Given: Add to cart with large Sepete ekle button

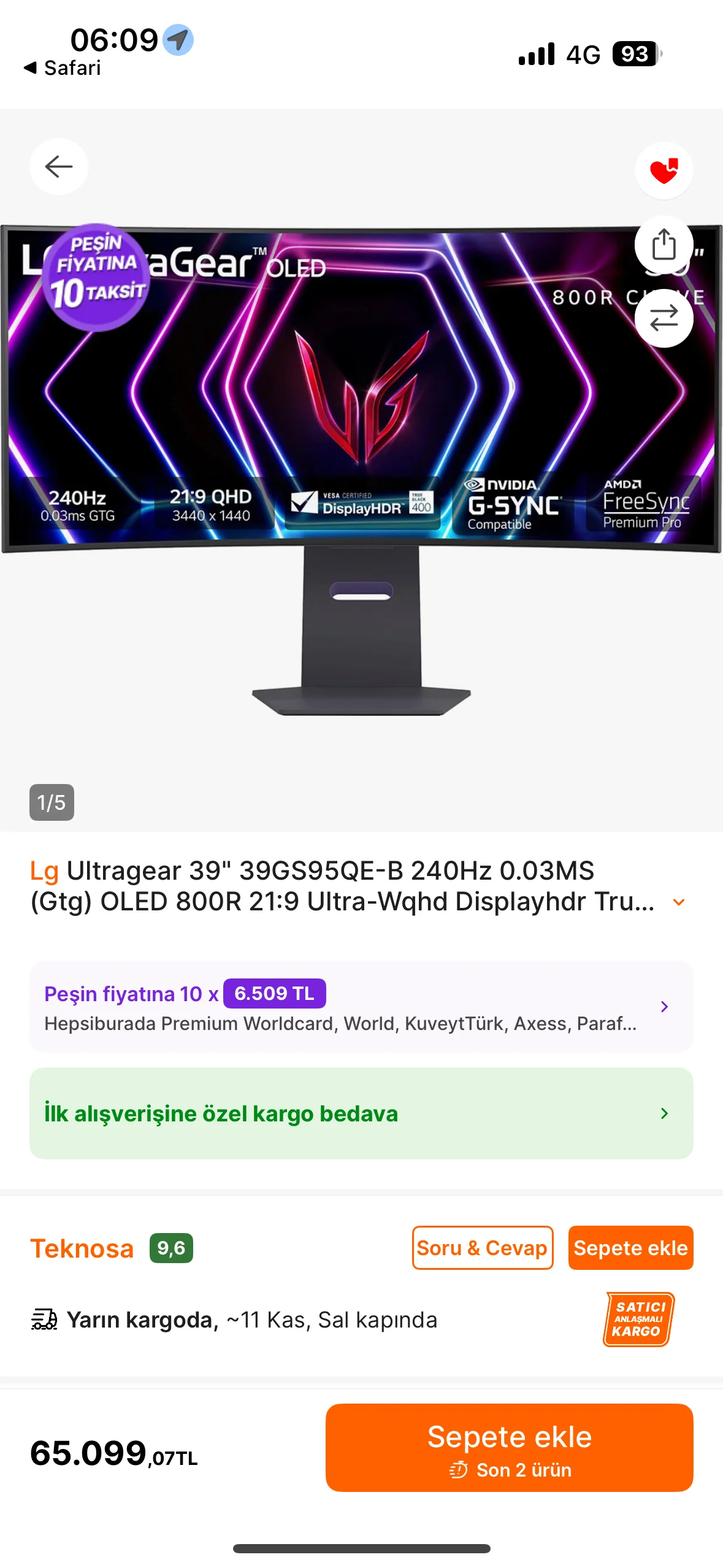Looking at the screenshot, I should tap(509, 1448).
